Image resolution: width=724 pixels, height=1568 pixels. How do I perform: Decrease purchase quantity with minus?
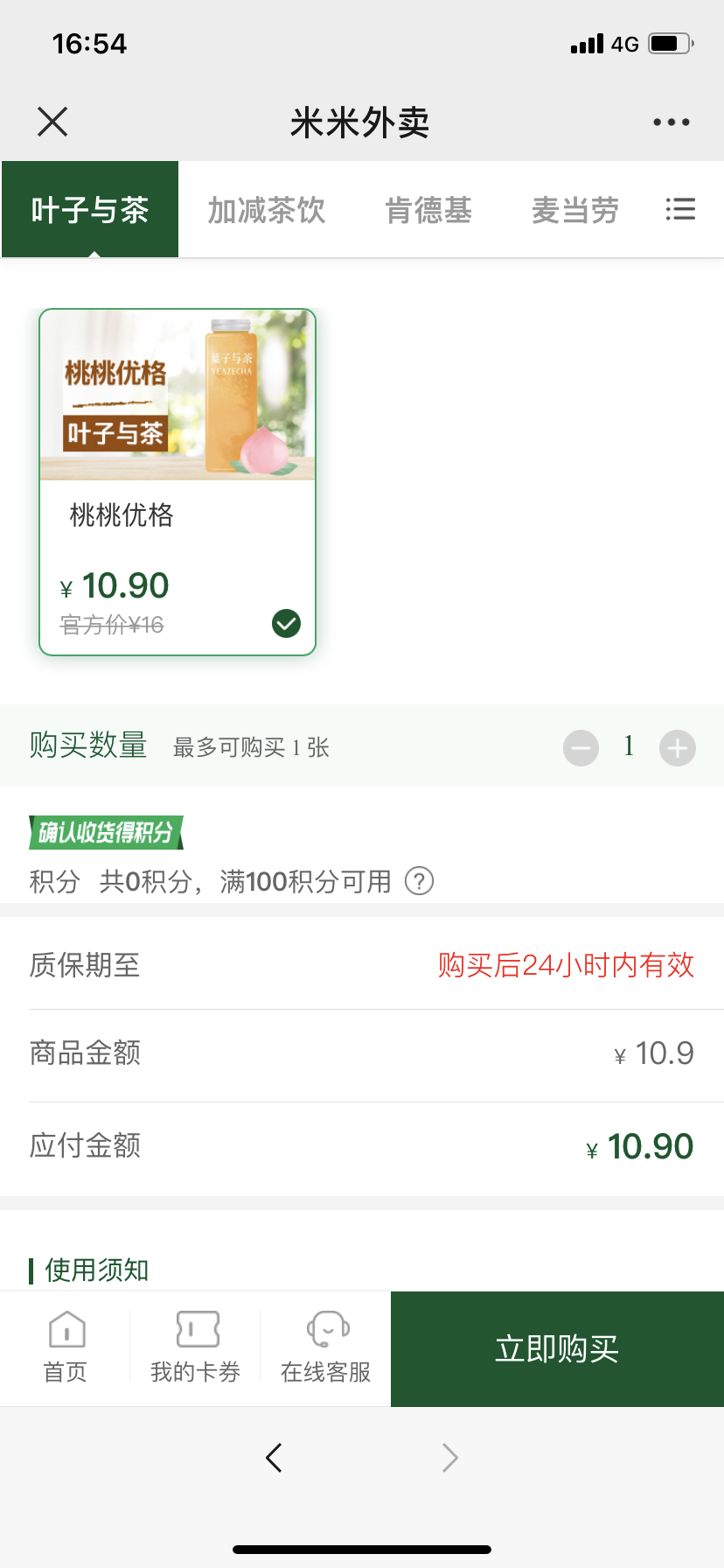(x=581, y=748)
